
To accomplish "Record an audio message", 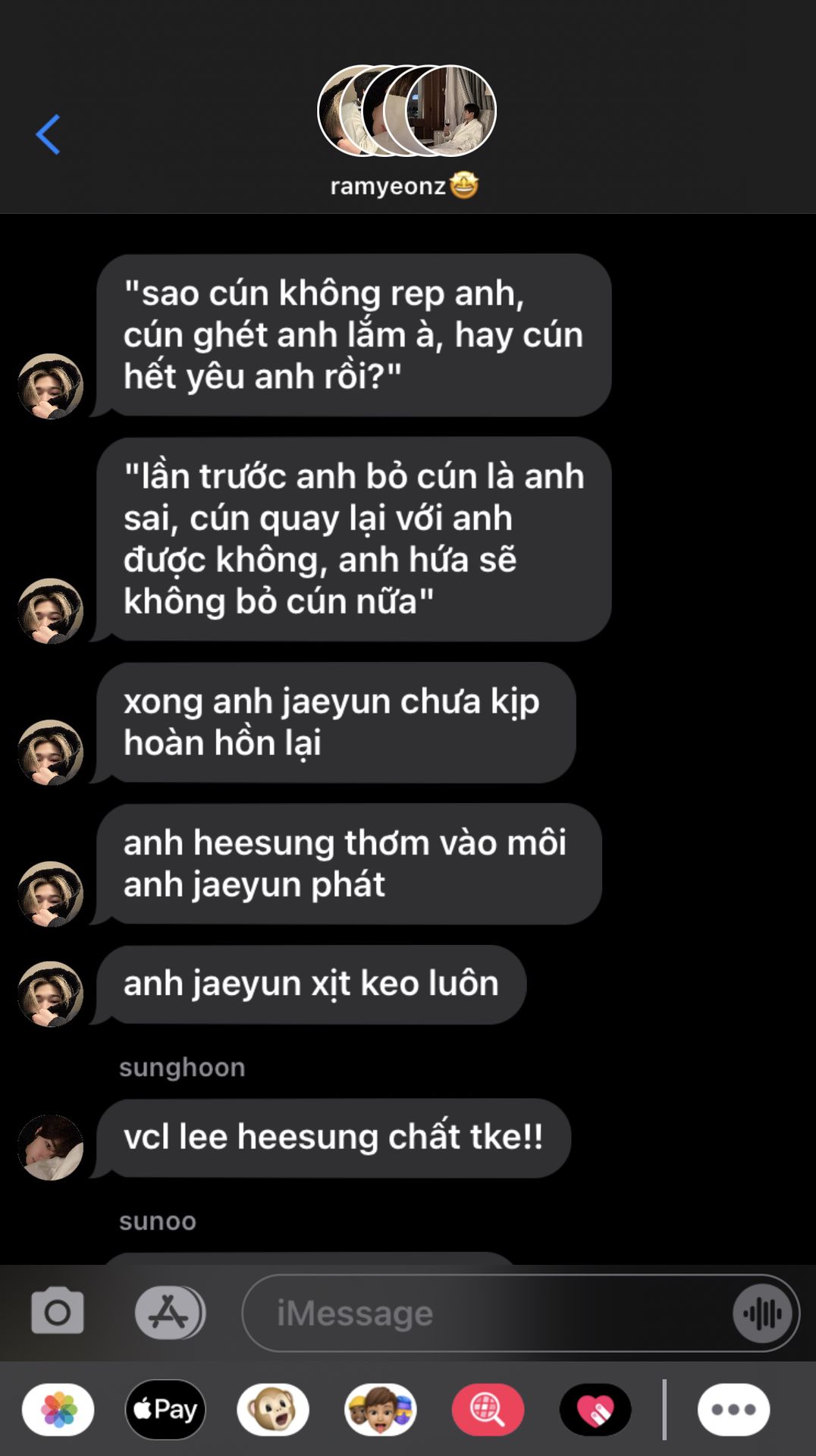I will [763, 1313].
